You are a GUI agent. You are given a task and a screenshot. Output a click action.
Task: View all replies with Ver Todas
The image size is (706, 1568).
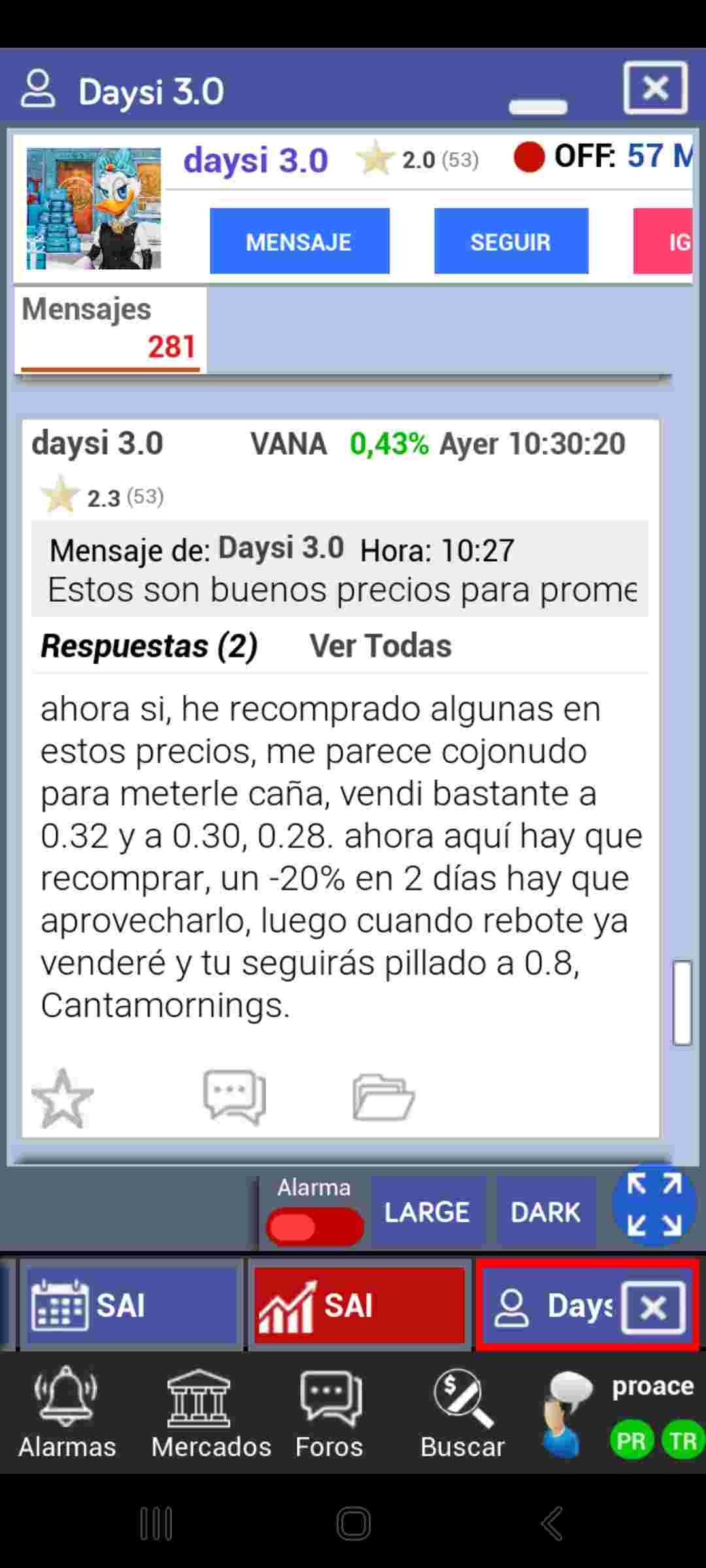point(380,646)
